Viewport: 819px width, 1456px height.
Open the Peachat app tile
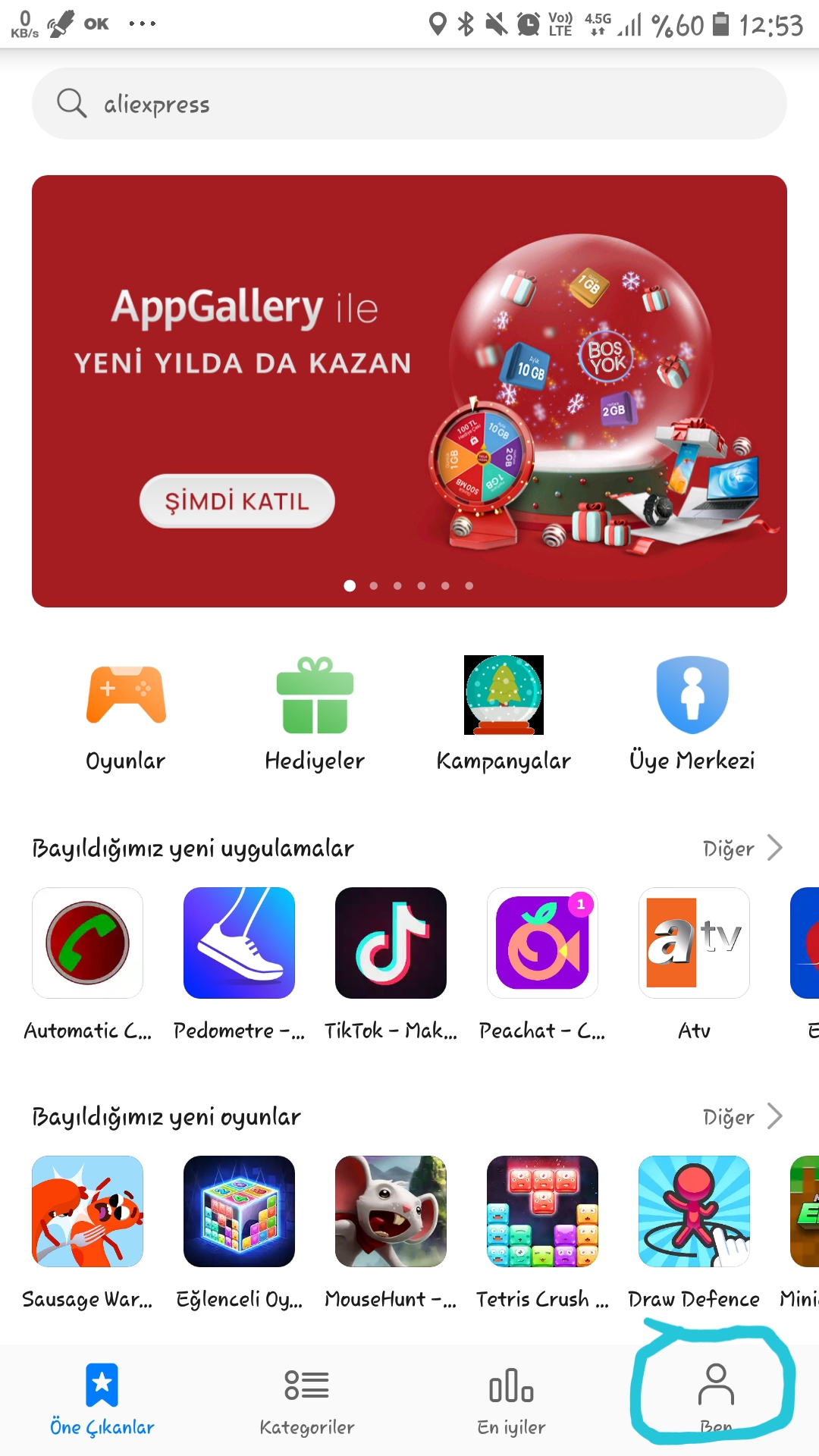point(542,943)
